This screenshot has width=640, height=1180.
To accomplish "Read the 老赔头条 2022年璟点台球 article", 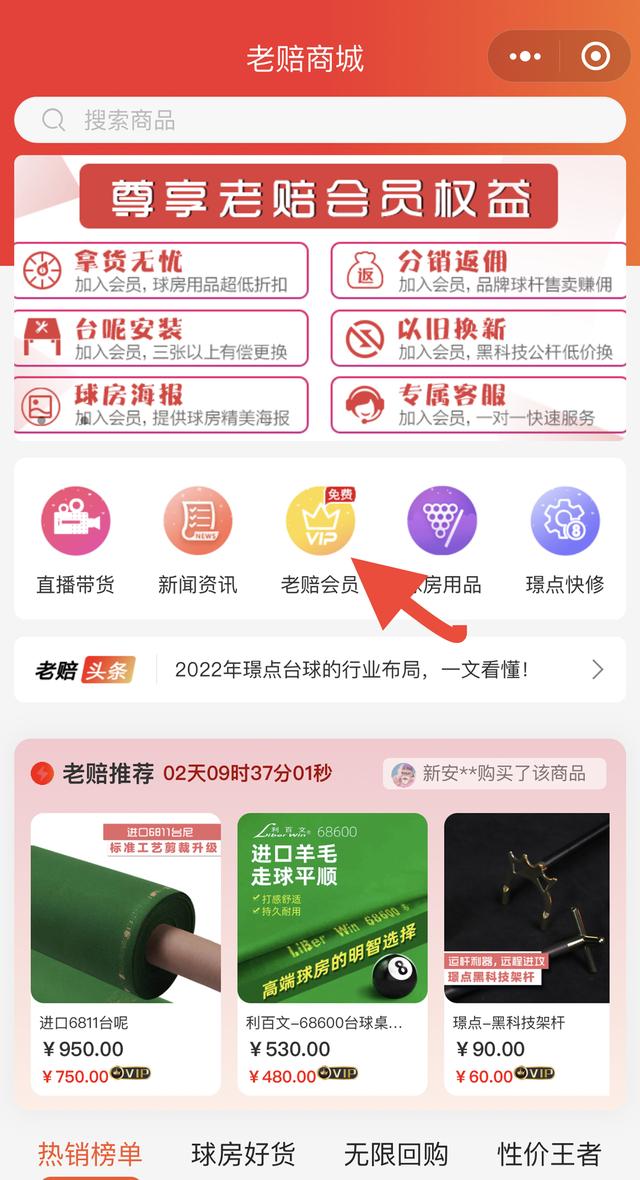I will [x=350, y=670].
